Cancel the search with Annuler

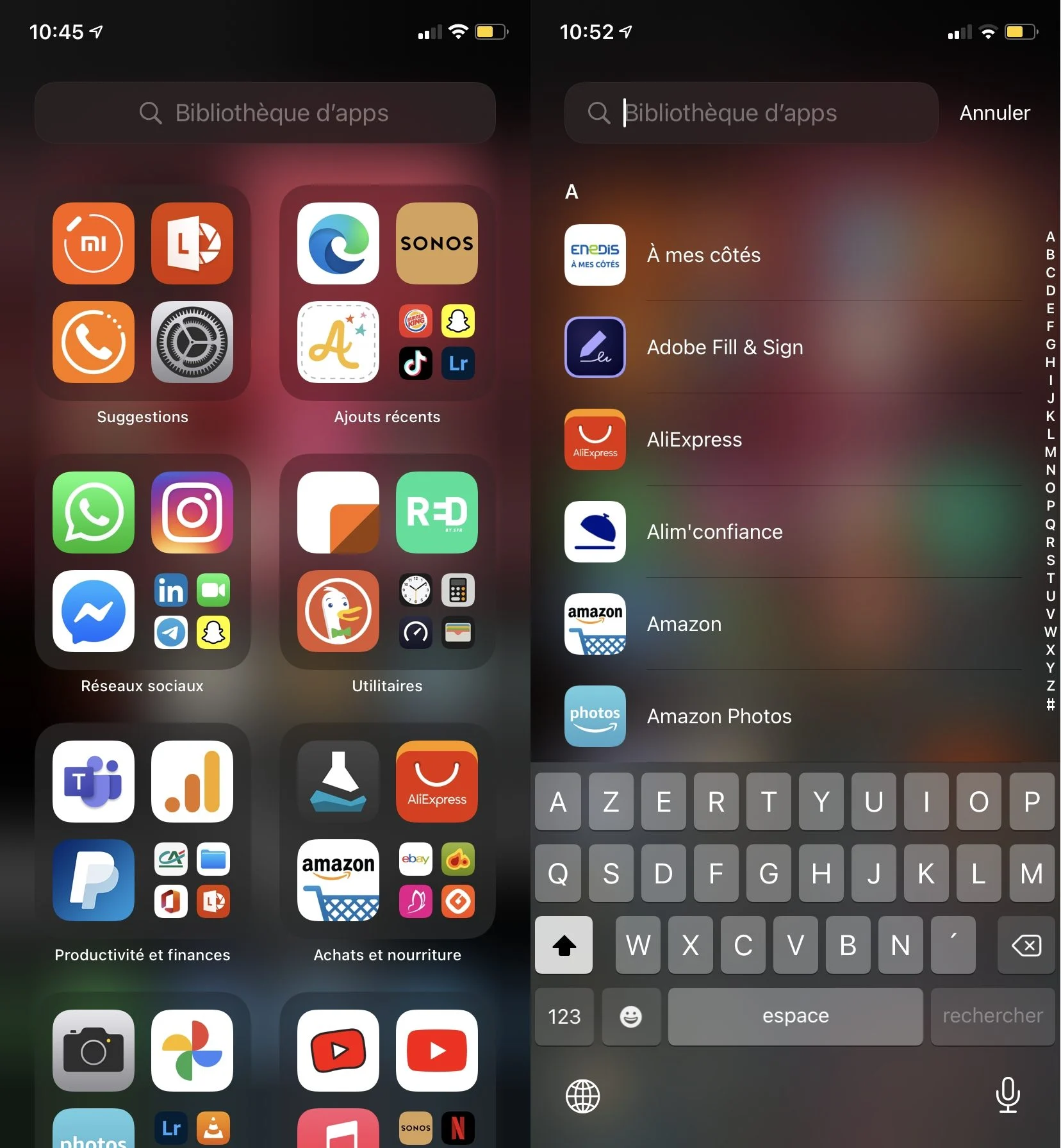(994, 113)
